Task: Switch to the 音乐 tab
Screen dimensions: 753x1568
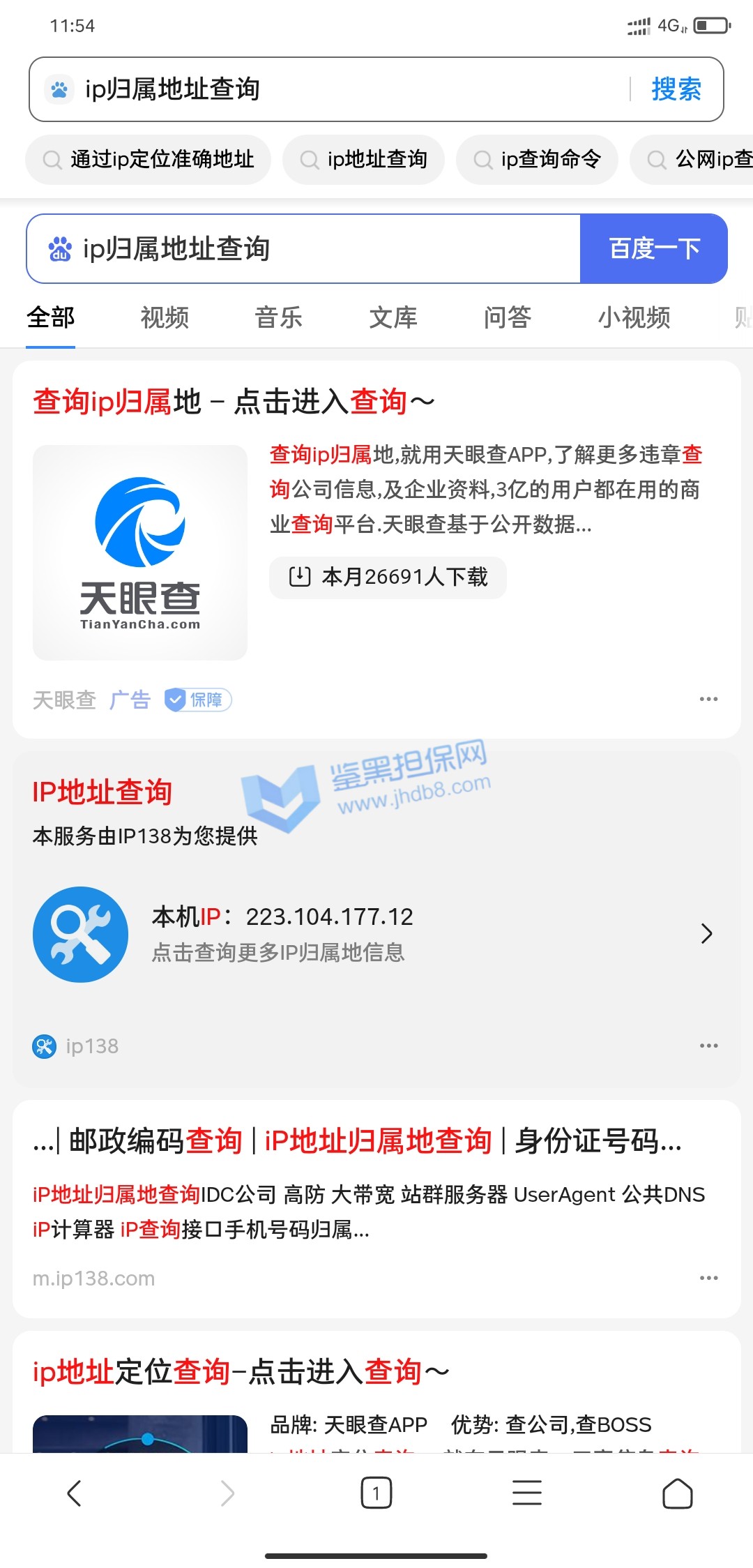Action: 279,317
